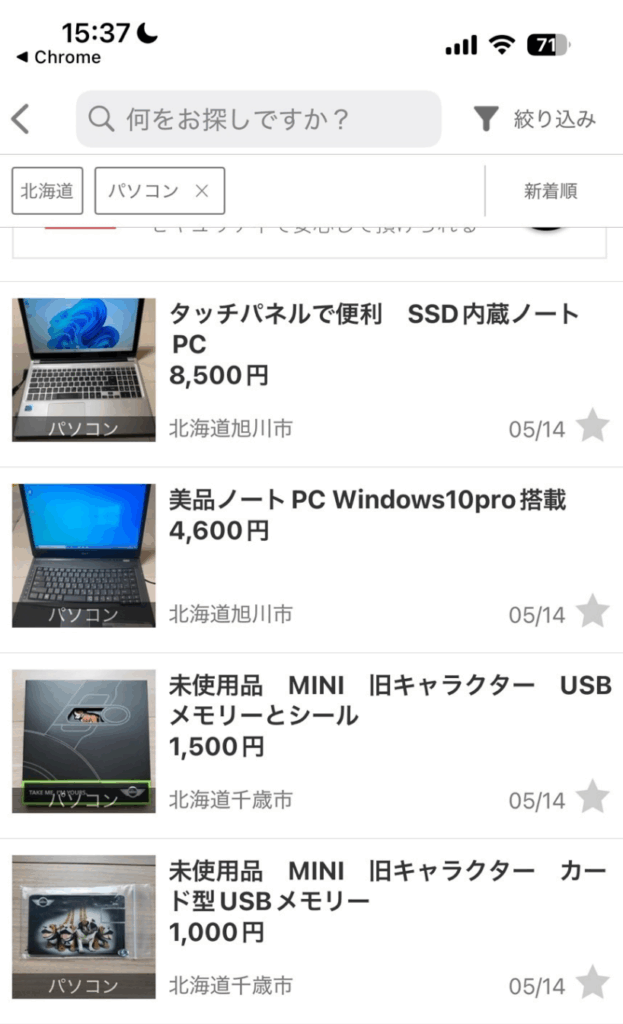Star the 1,000円 card-type USB memory
The width and height of the screenshot is (623, 1024).
(592, 982)
